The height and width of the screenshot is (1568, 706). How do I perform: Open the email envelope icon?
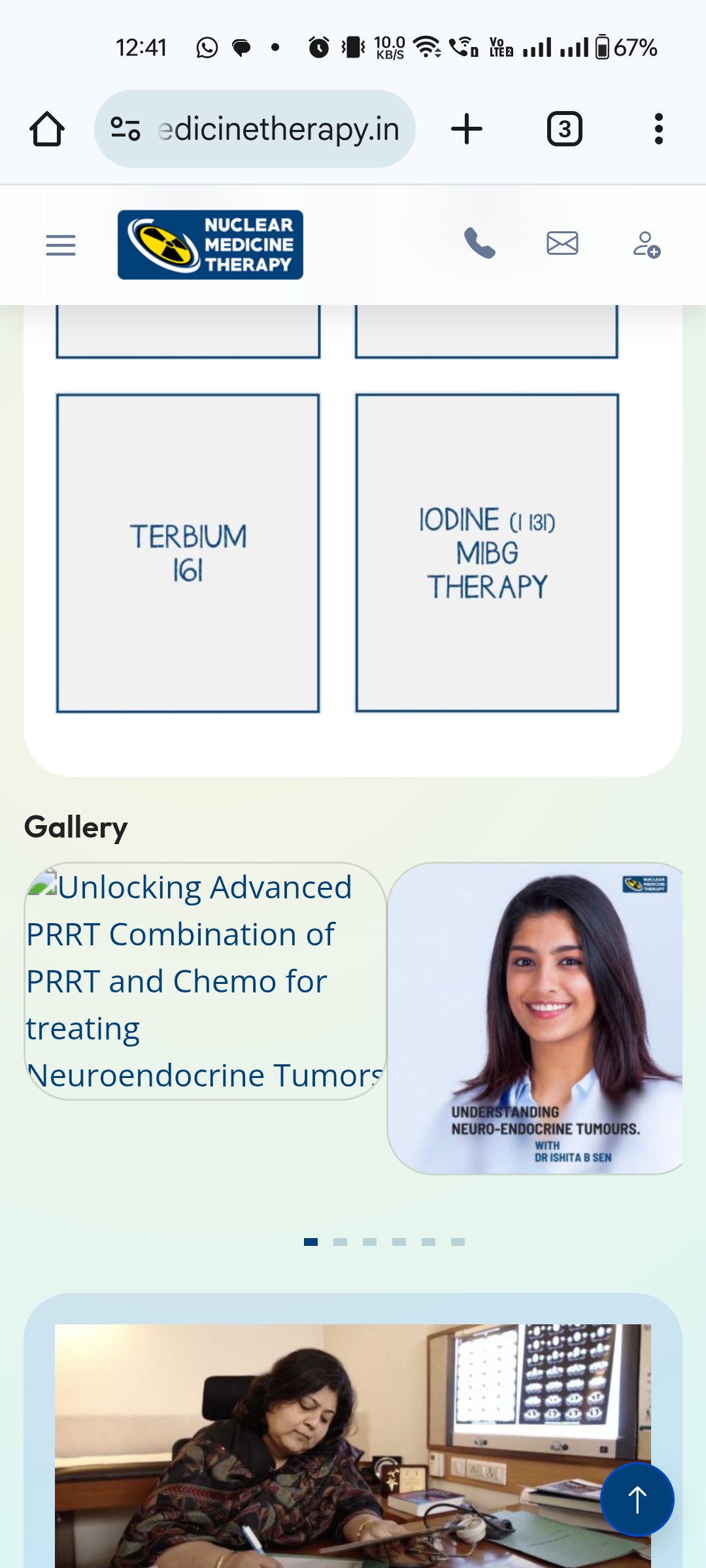point(562,244)
